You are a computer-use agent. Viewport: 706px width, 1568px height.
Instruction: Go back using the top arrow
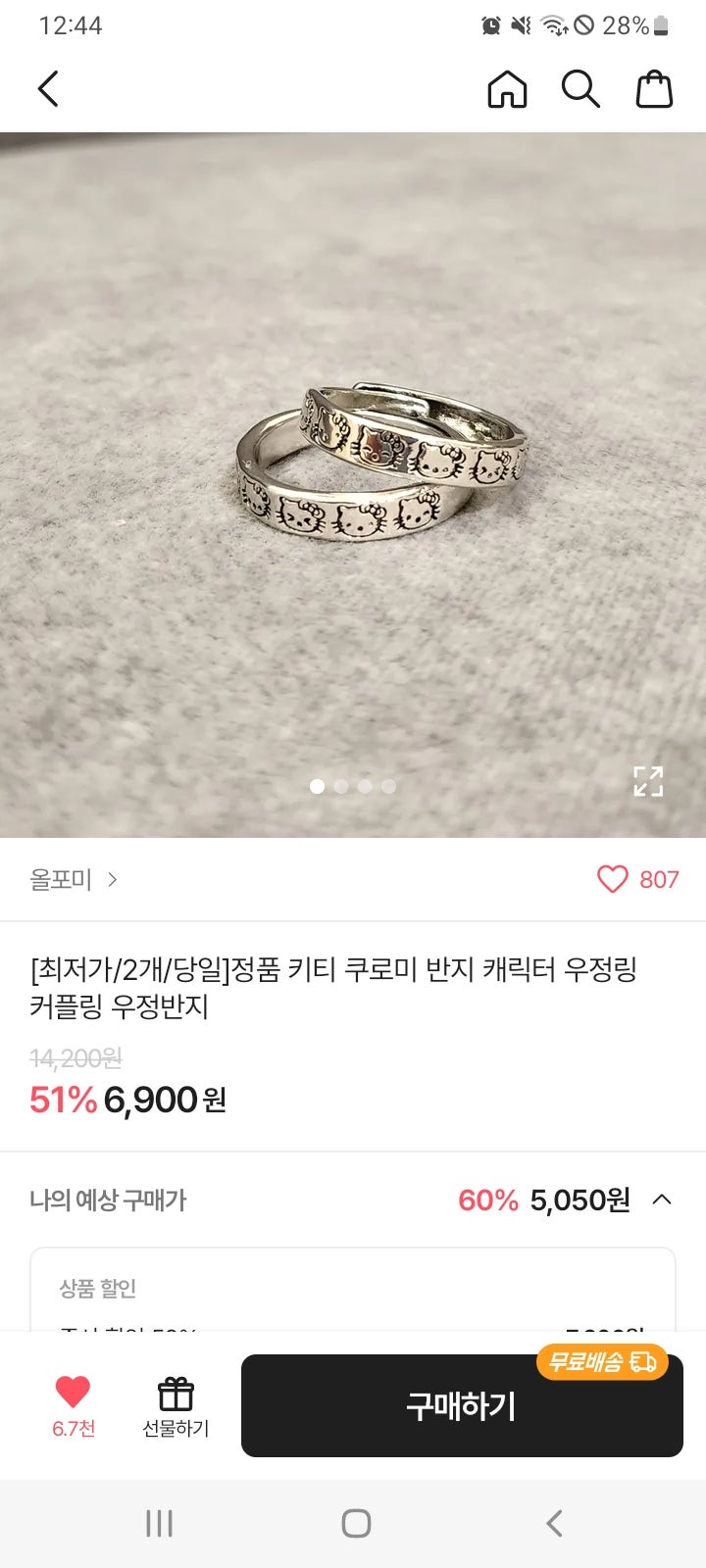click(x=48, y=89)
